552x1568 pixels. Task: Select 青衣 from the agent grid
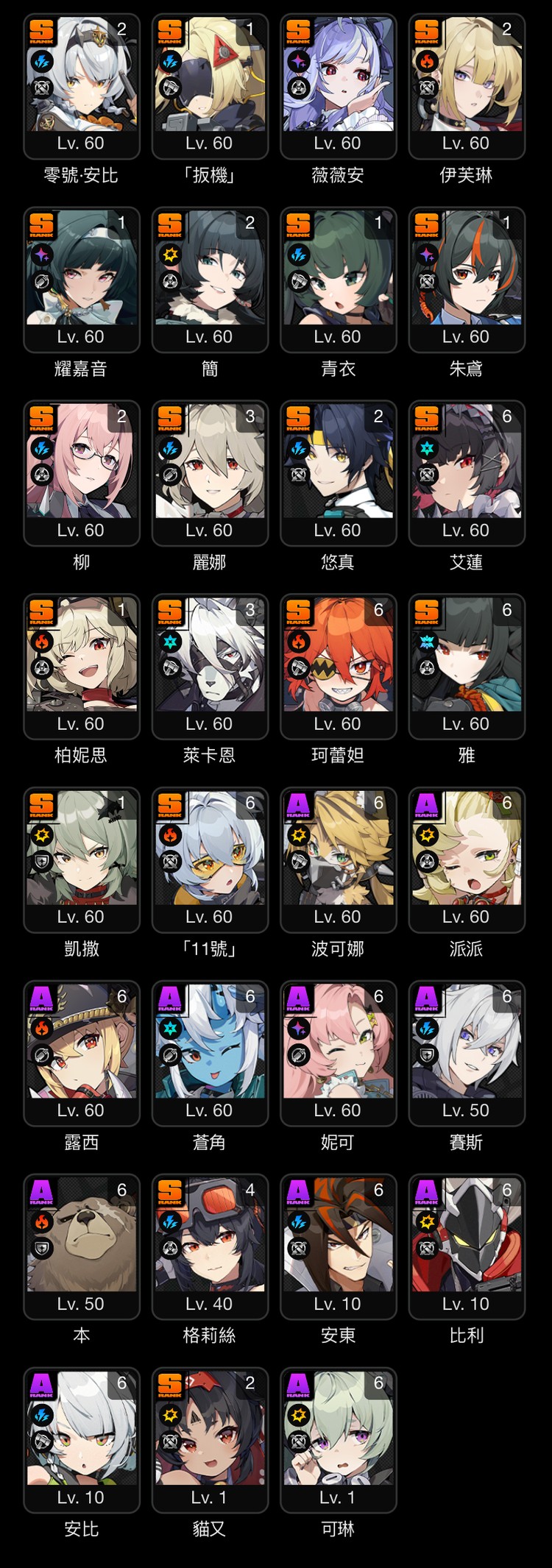(x=338, y=280)
